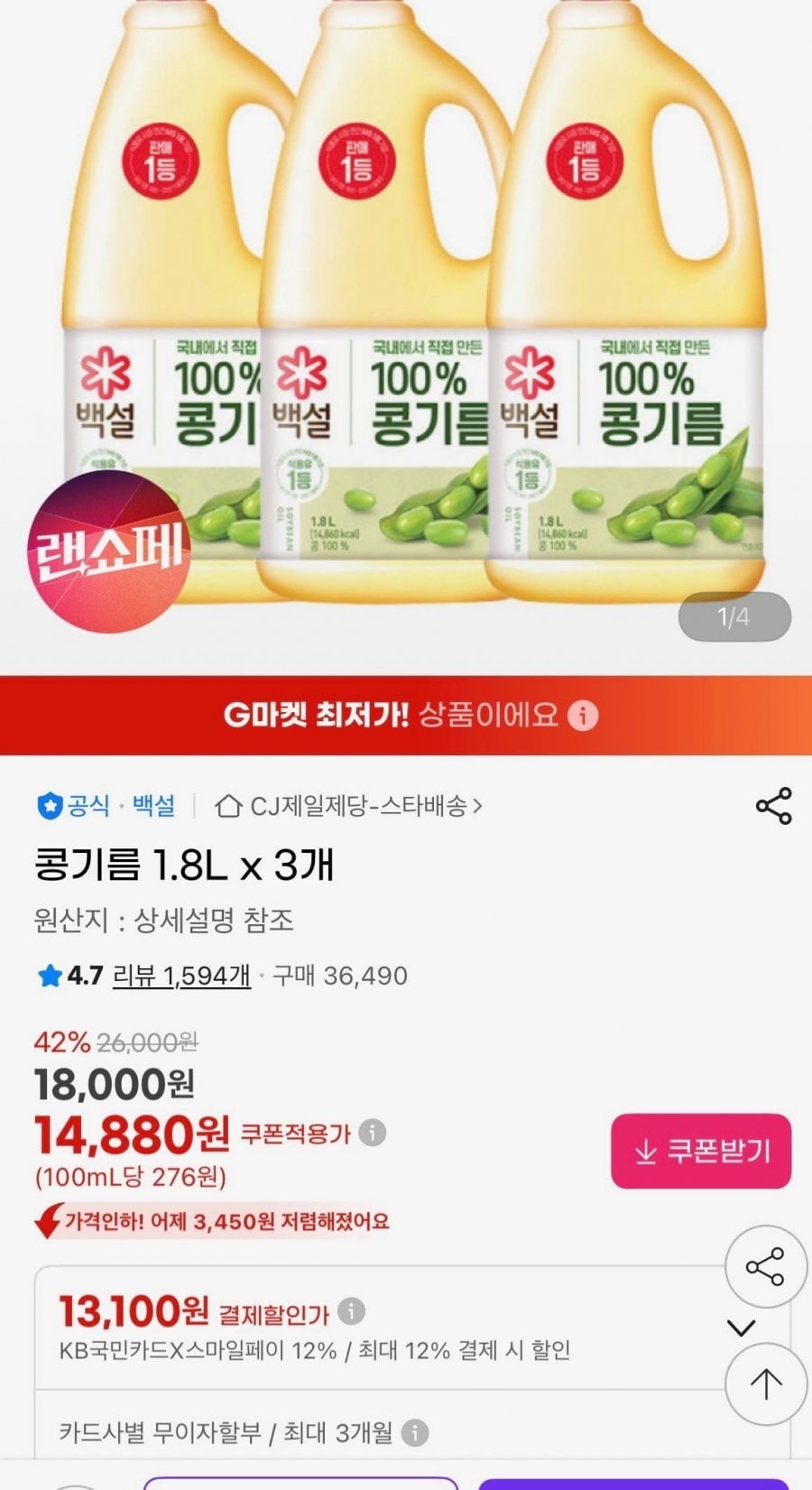Tap the 쿠폰받기 coupon download button
The height and width of the screenshot is (1490, 812).
point(701,1152)
